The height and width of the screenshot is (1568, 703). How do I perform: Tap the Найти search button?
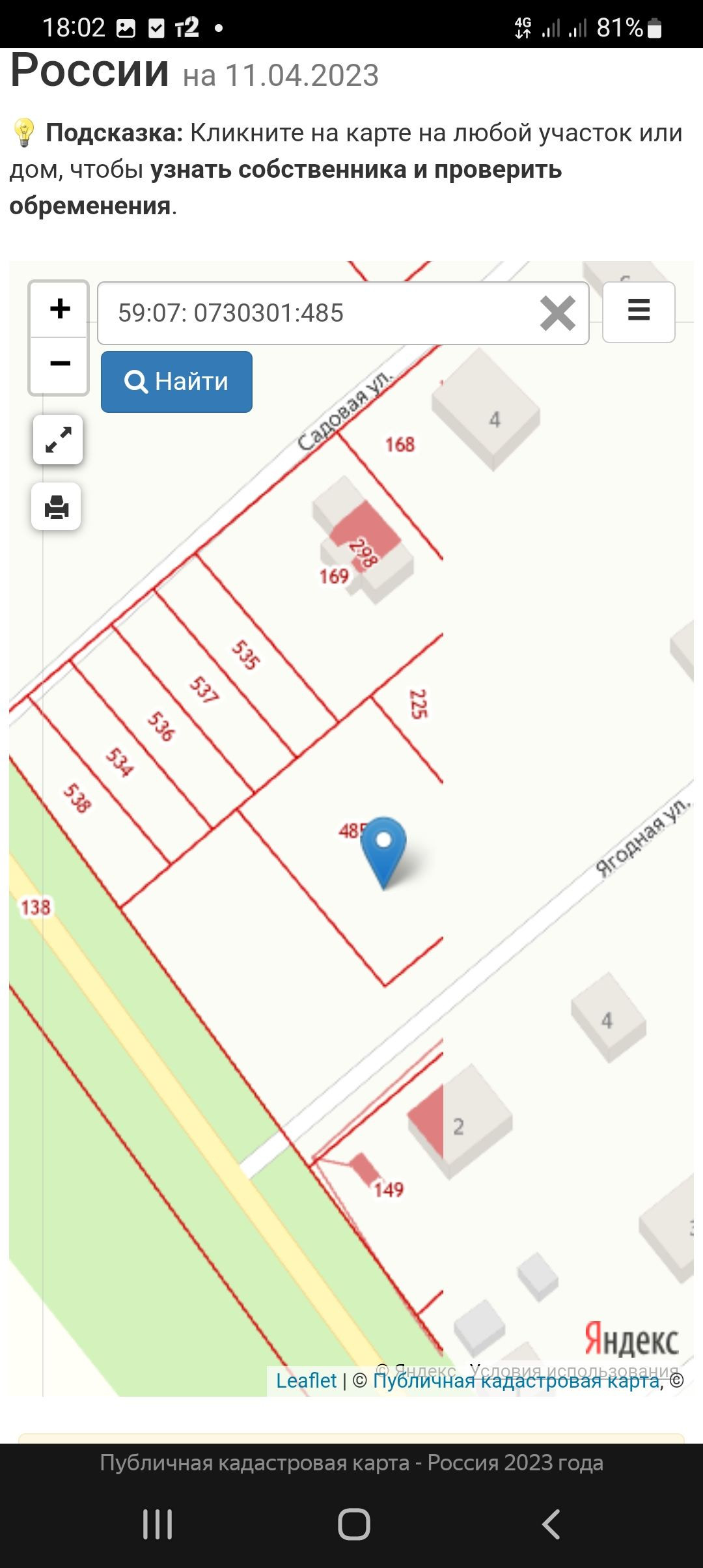click(176, 382)
